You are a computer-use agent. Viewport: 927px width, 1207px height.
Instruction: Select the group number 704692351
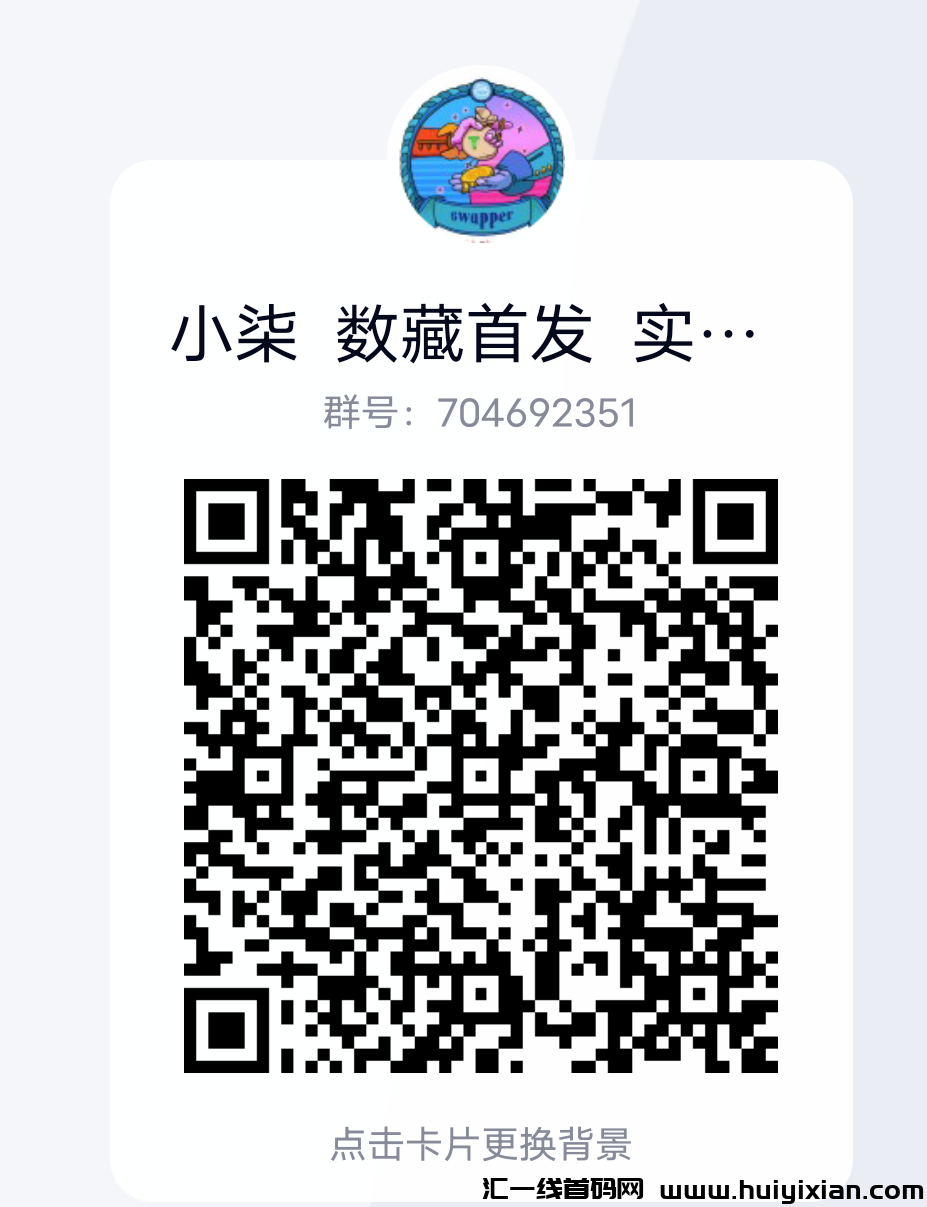(x=539, y=410)
